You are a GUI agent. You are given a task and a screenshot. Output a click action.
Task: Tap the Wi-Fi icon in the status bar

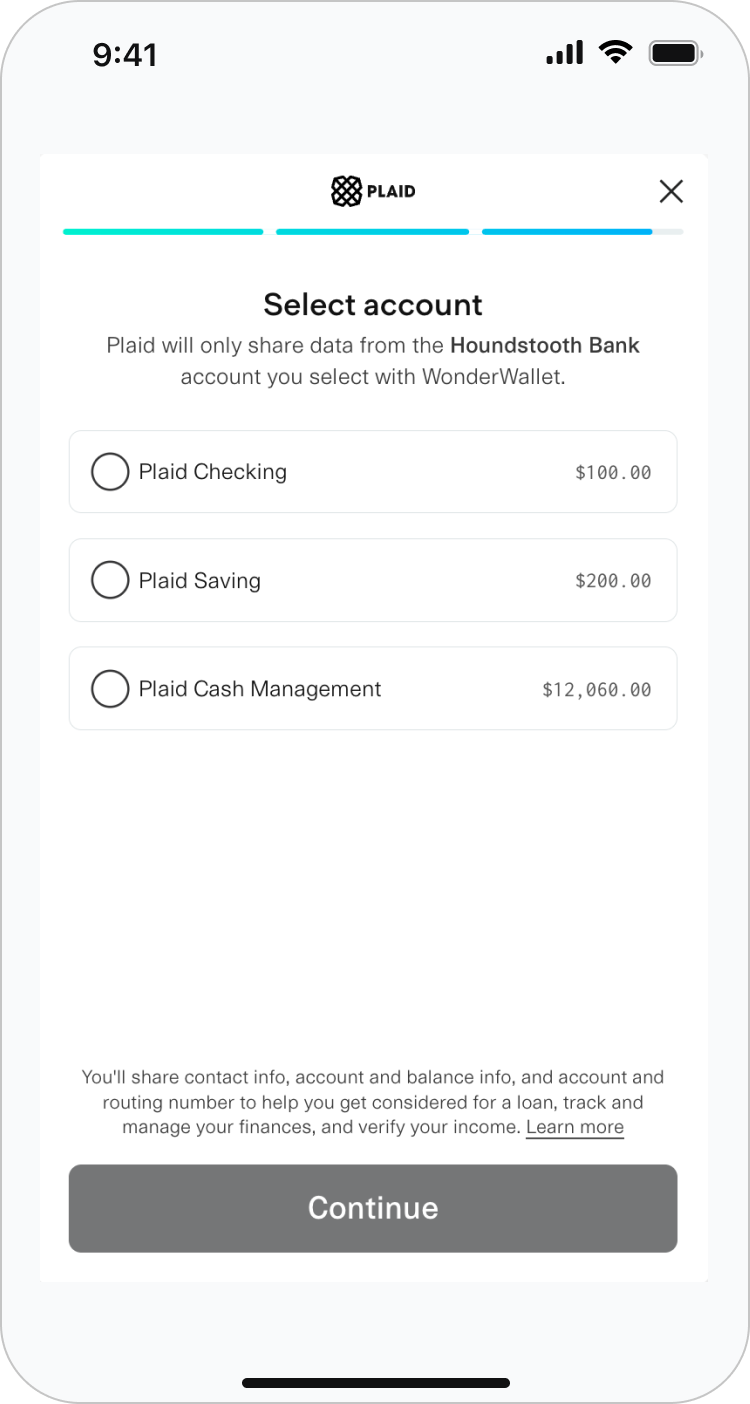pyautogui.click(x=616, y=53)
